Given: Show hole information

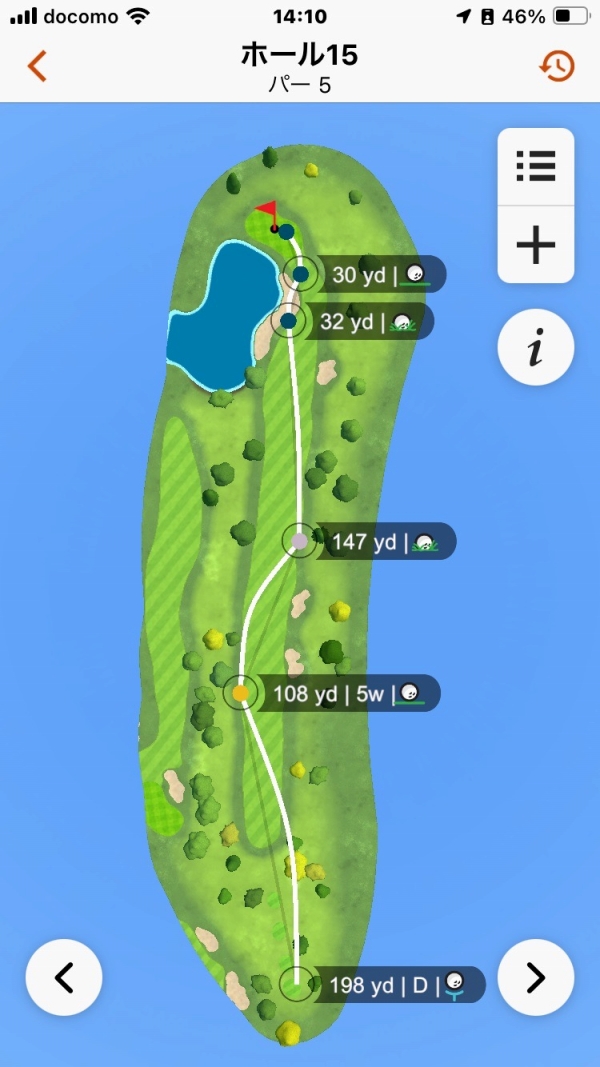Looking at the screenshot, I should click(x=536, y=348).
